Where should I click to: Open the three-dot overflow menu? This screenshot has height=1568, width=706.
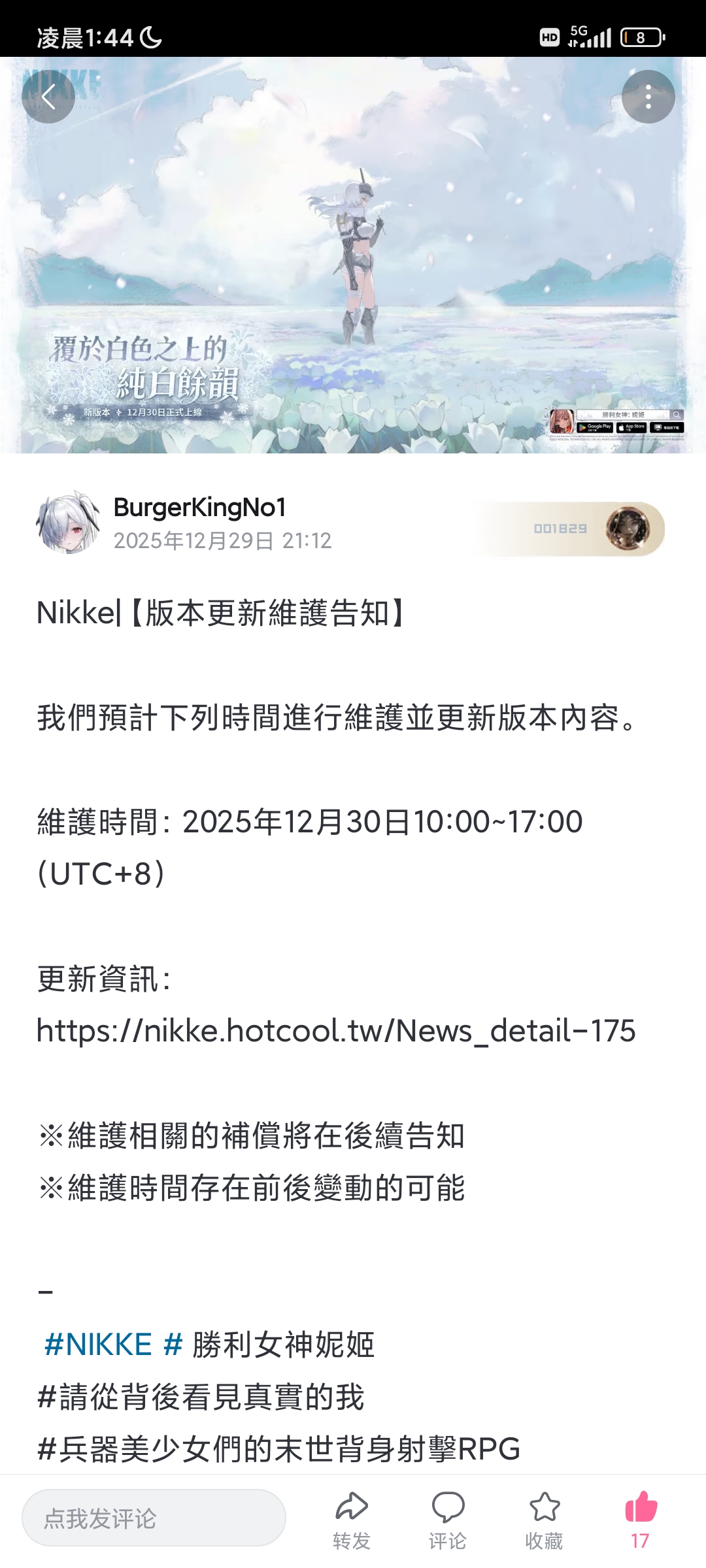(x=648, y=97)
